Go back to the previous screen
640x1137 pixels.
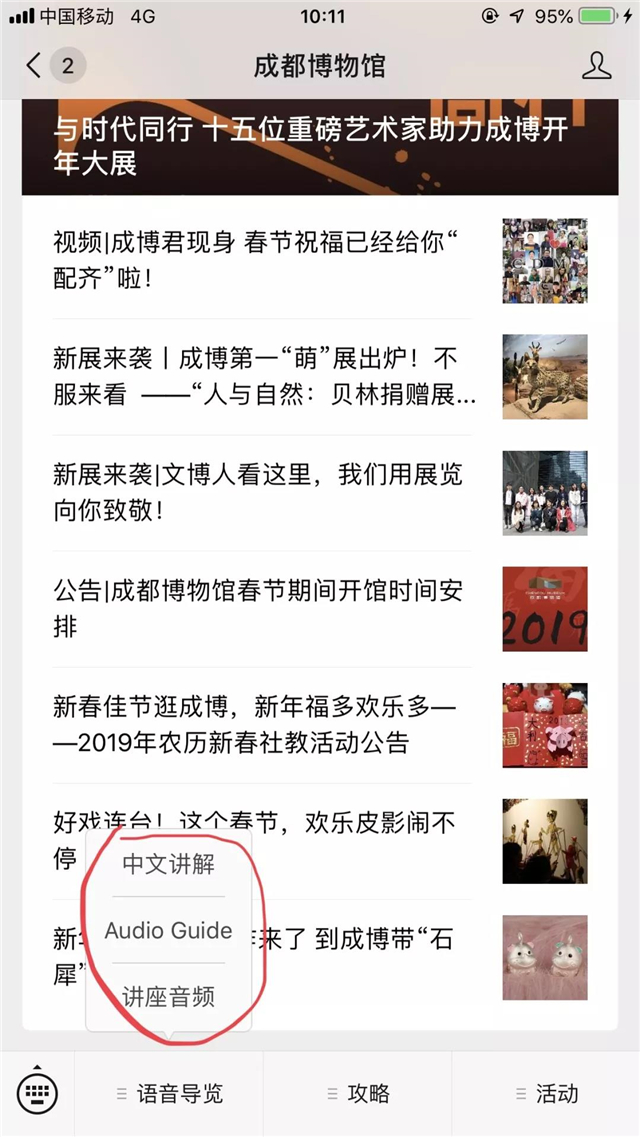tap(35, 66)
